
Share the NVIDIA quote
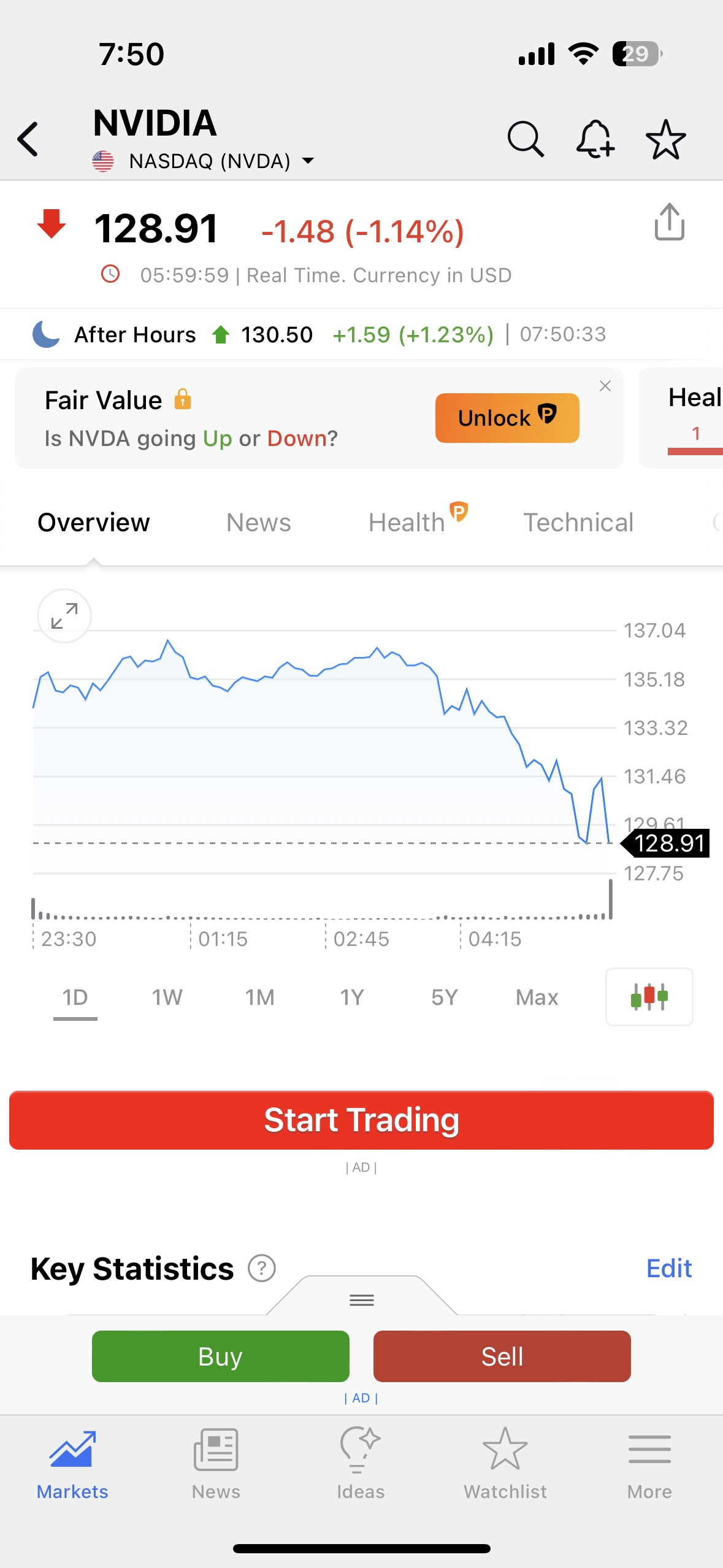pyautogui.click(x=669, y=221)
